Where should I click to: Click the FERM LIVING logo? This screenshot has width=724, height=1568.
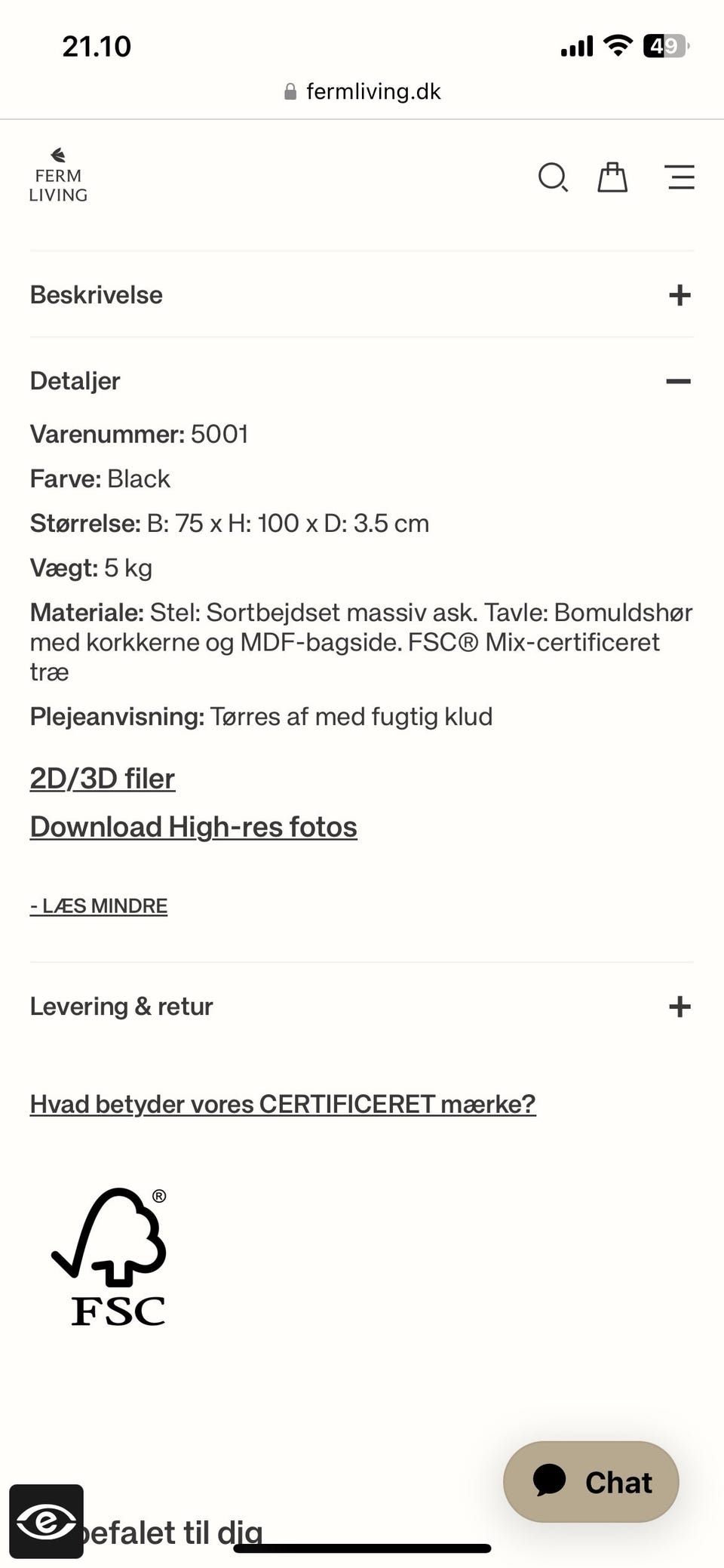point(59,175)
